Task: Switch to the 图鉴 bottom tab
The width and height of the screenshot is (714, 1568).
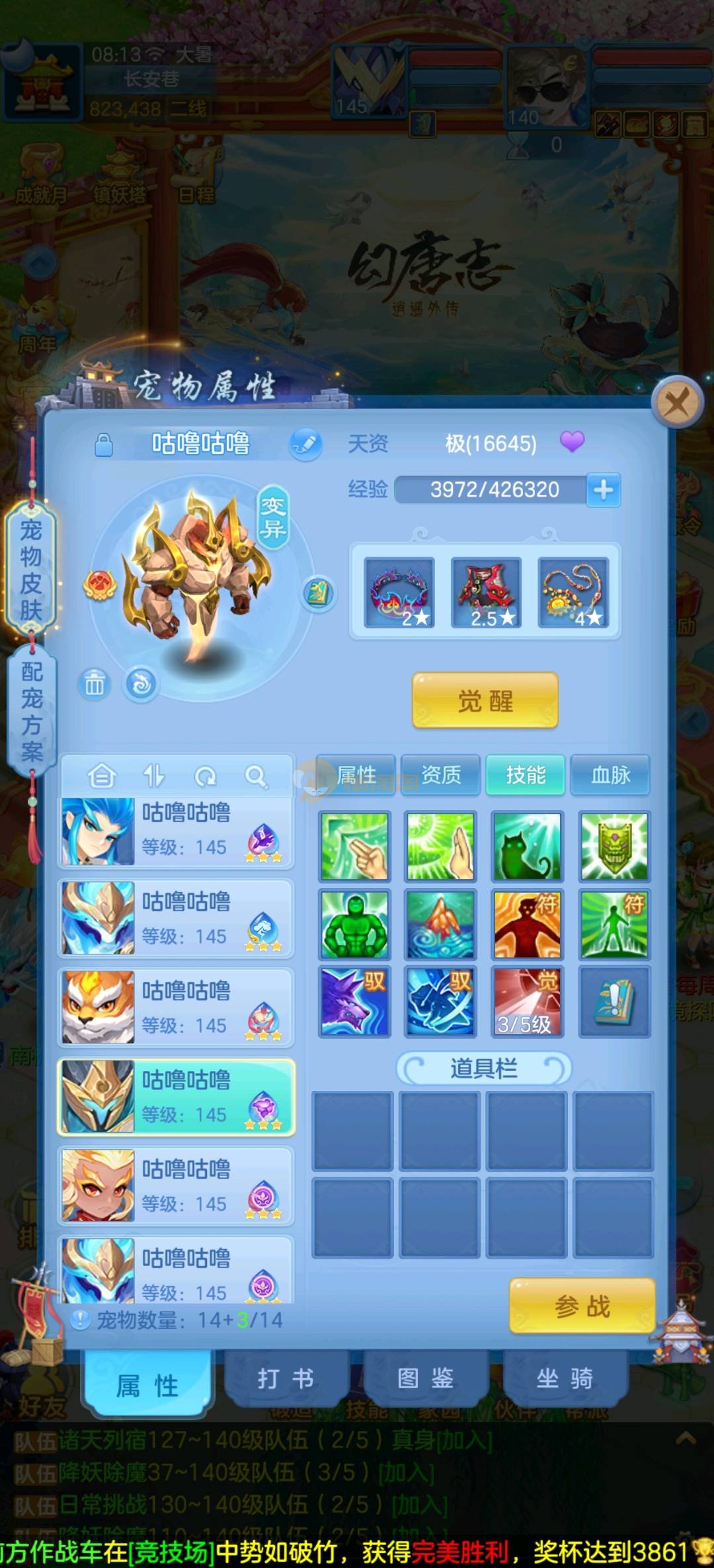Action: point(425,1378)
